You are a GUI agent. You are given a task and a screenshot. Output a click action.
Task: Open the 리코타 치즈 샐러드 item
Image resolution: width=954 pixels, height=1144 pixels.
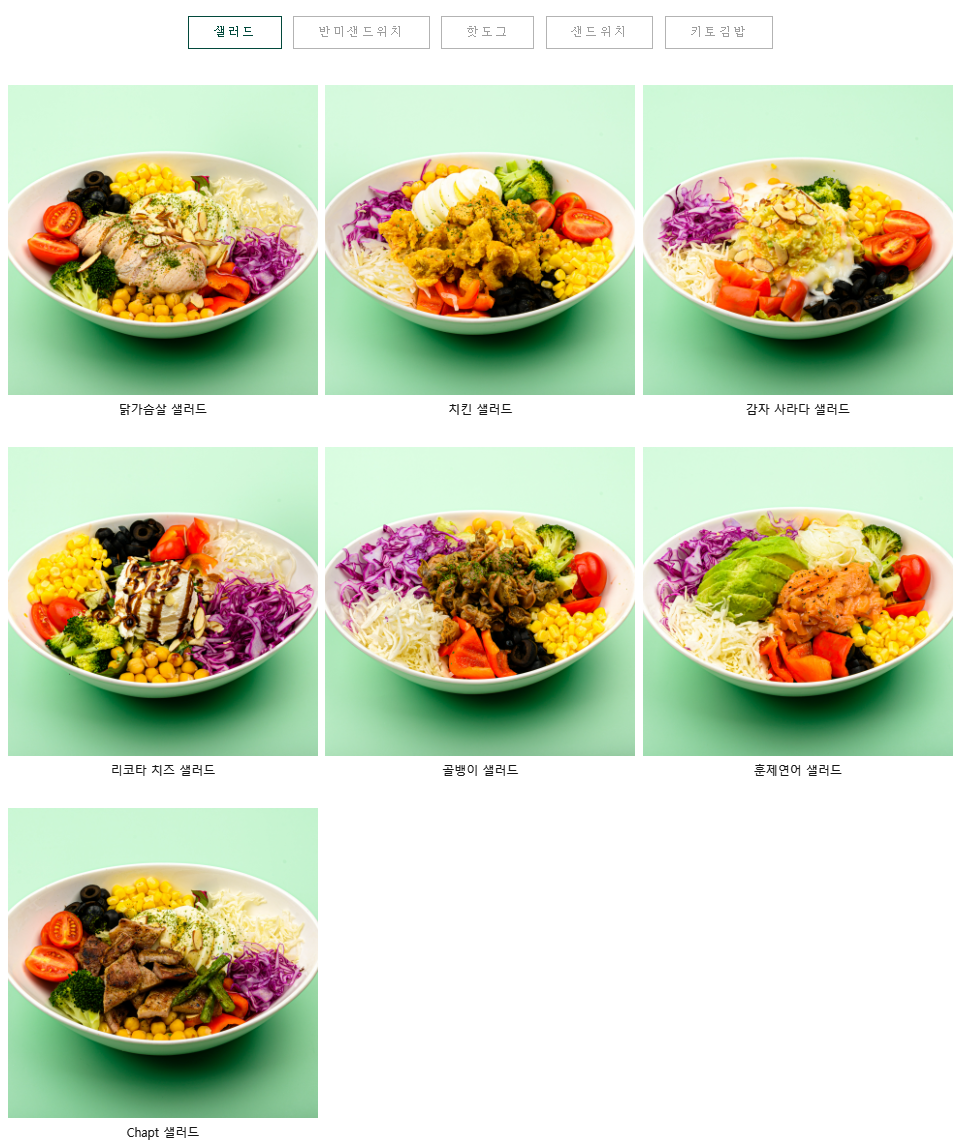(162, 601)
